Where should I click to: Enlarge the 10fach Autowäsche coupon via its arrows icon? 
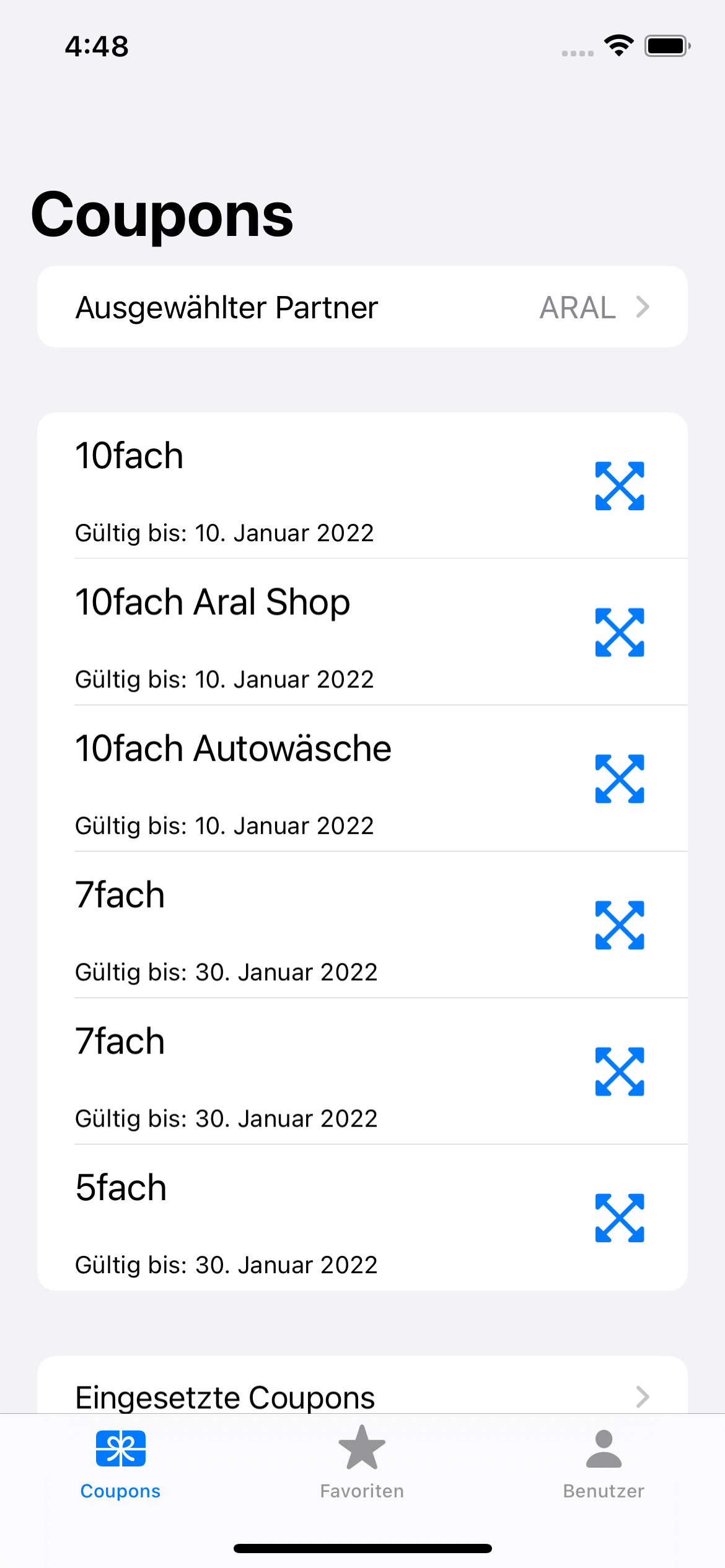(x=619, y=778)
